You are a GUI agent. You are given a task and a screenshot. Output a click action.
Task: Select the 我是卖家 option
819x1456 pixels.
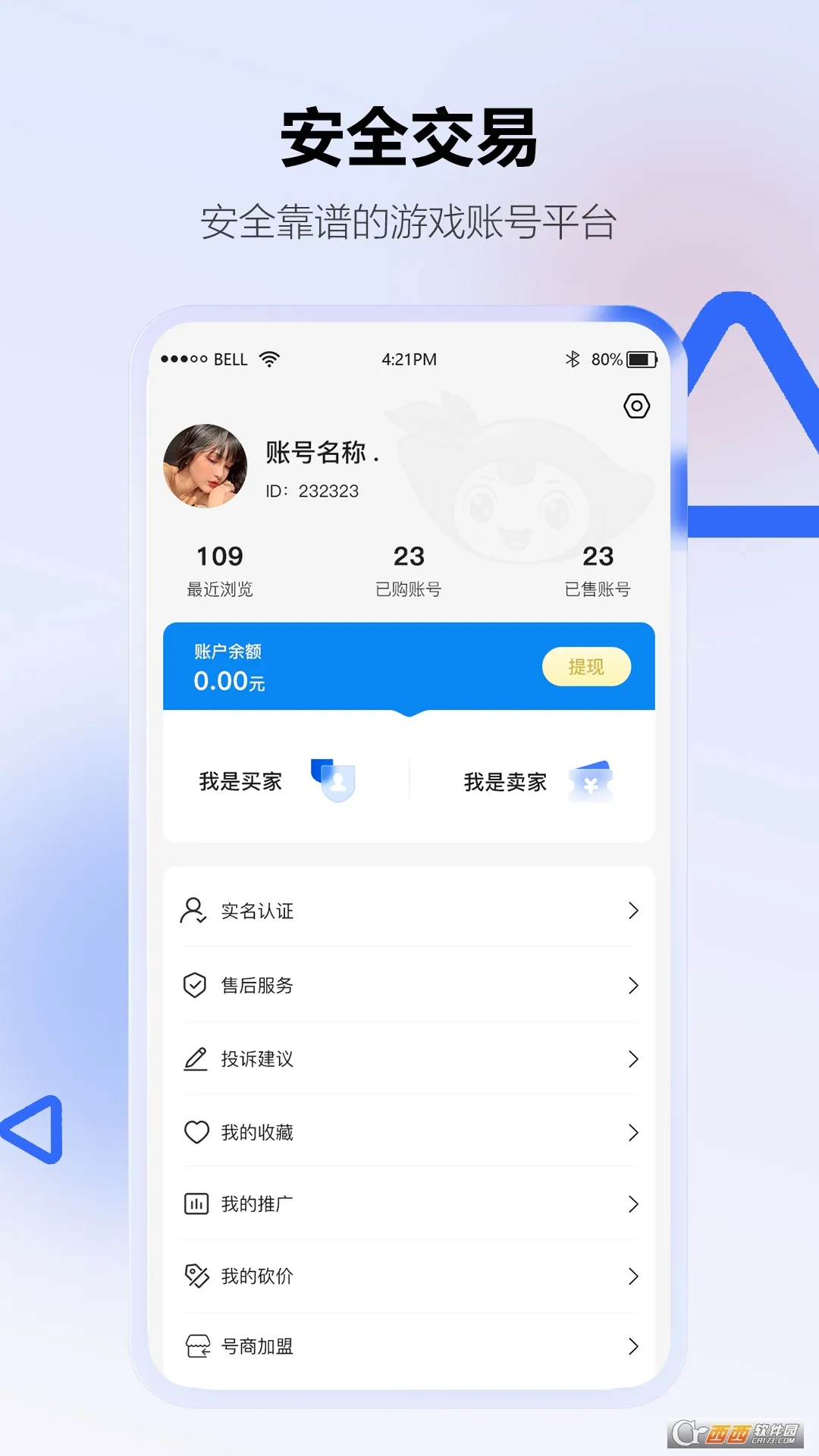505,781
